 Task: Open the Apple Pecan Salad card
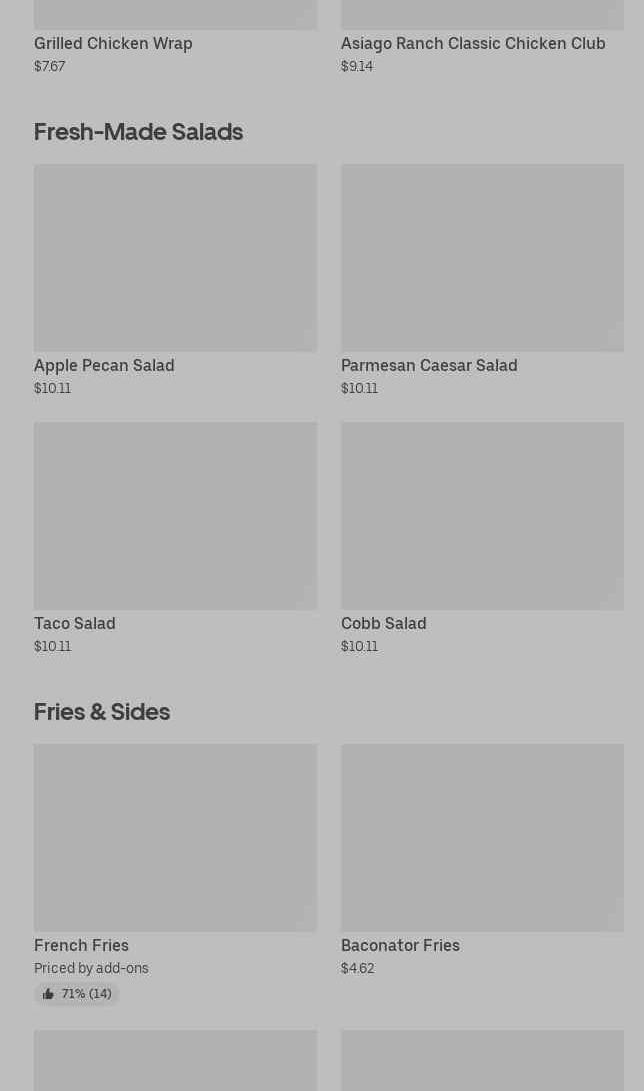(175, 258)
